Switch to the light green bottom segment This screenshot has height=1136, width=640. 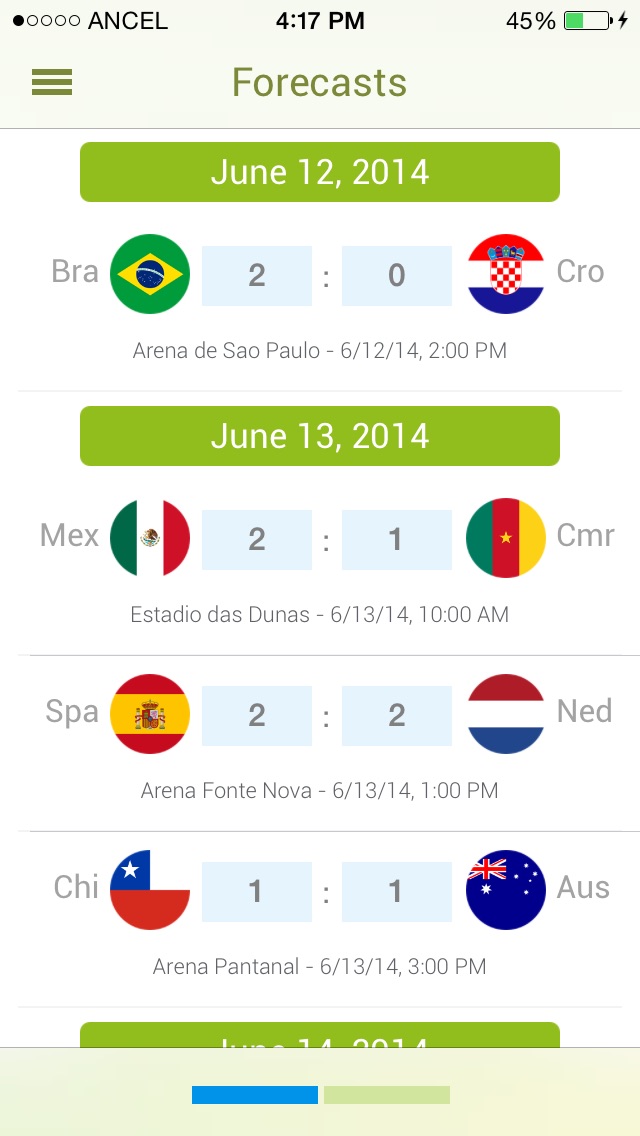tap(386, 1095)
